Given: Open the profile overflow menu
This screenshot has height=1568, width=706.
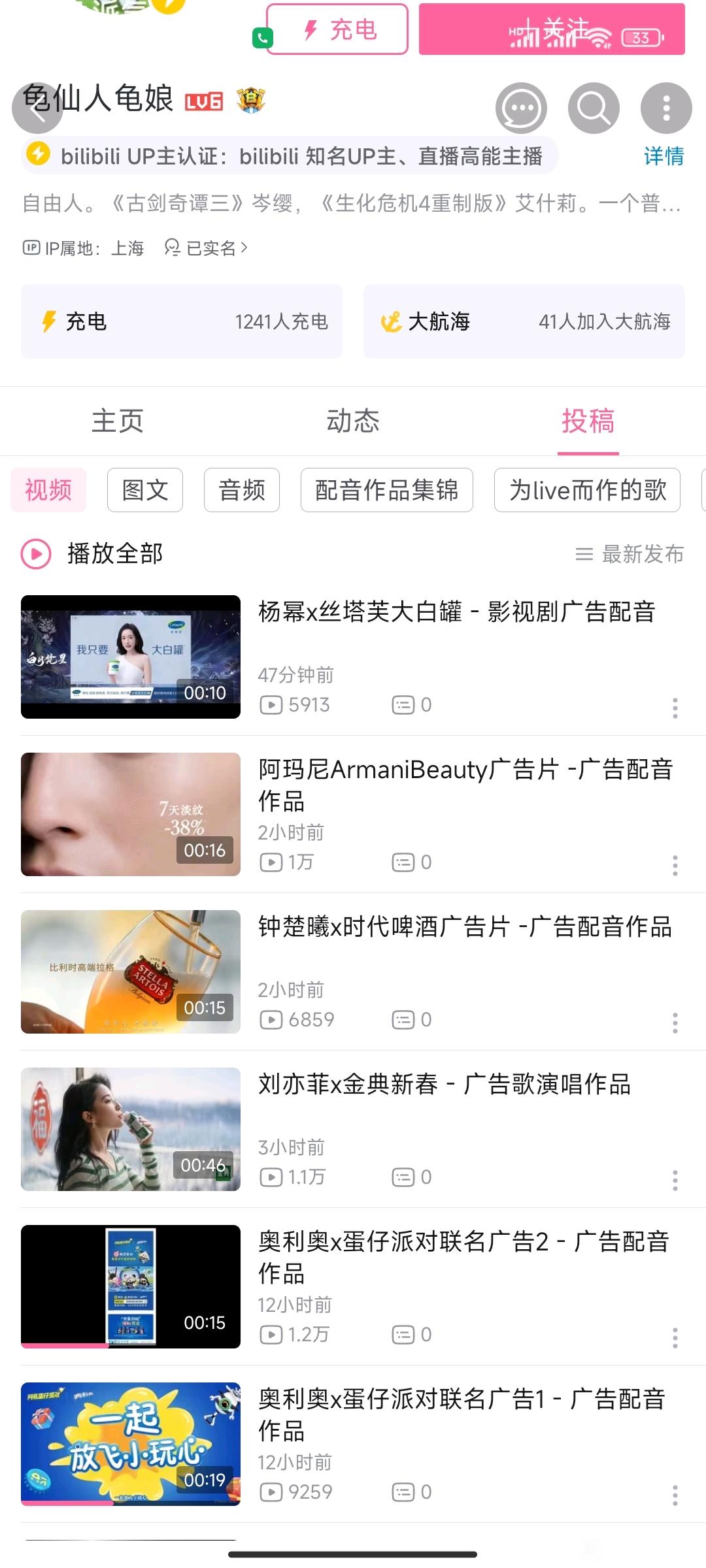Looking at the screenshot, I should pos(666,108).
